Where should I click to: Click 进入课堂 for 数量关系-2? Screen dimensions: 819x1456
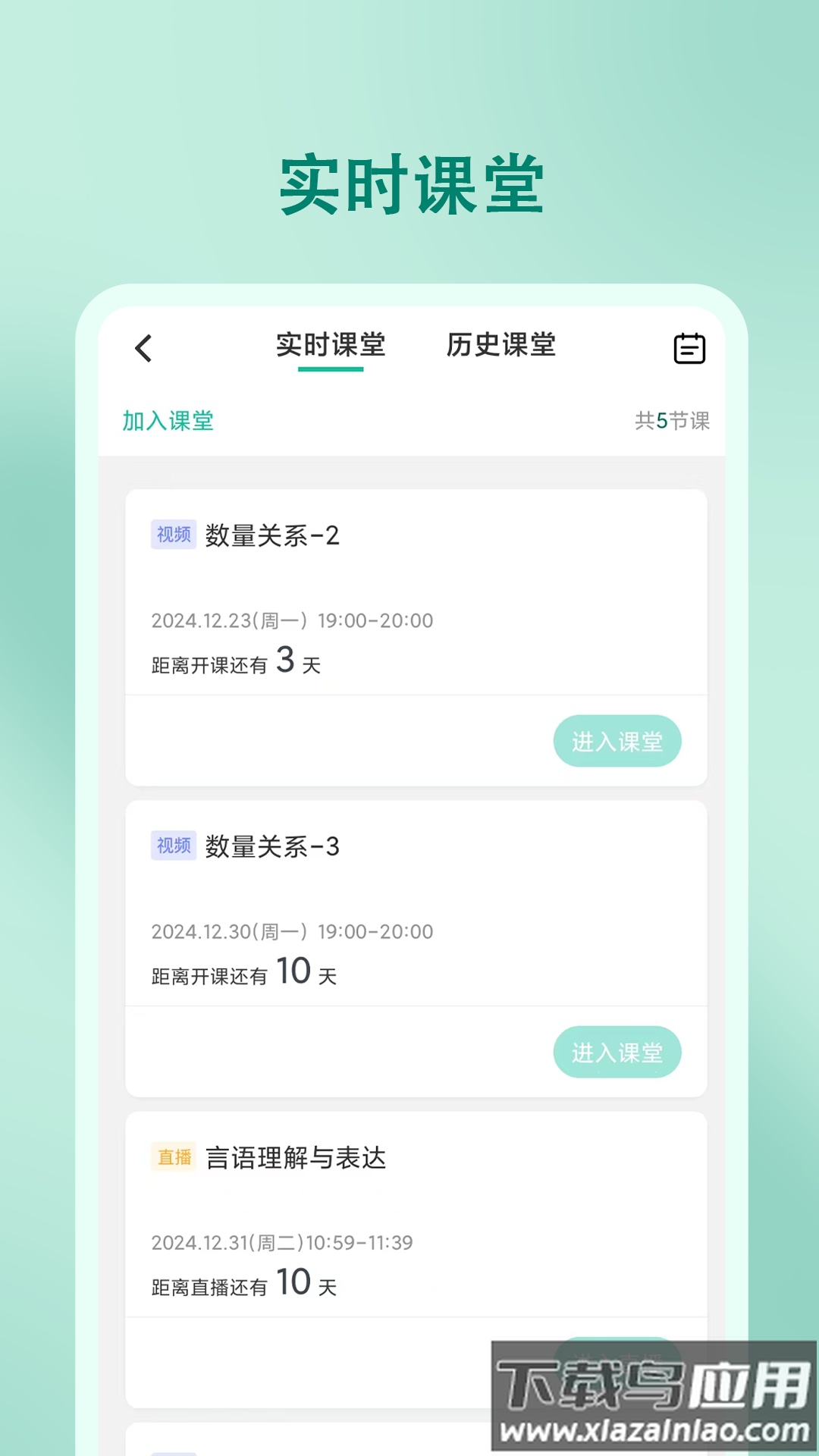click(x=618, y=741)
